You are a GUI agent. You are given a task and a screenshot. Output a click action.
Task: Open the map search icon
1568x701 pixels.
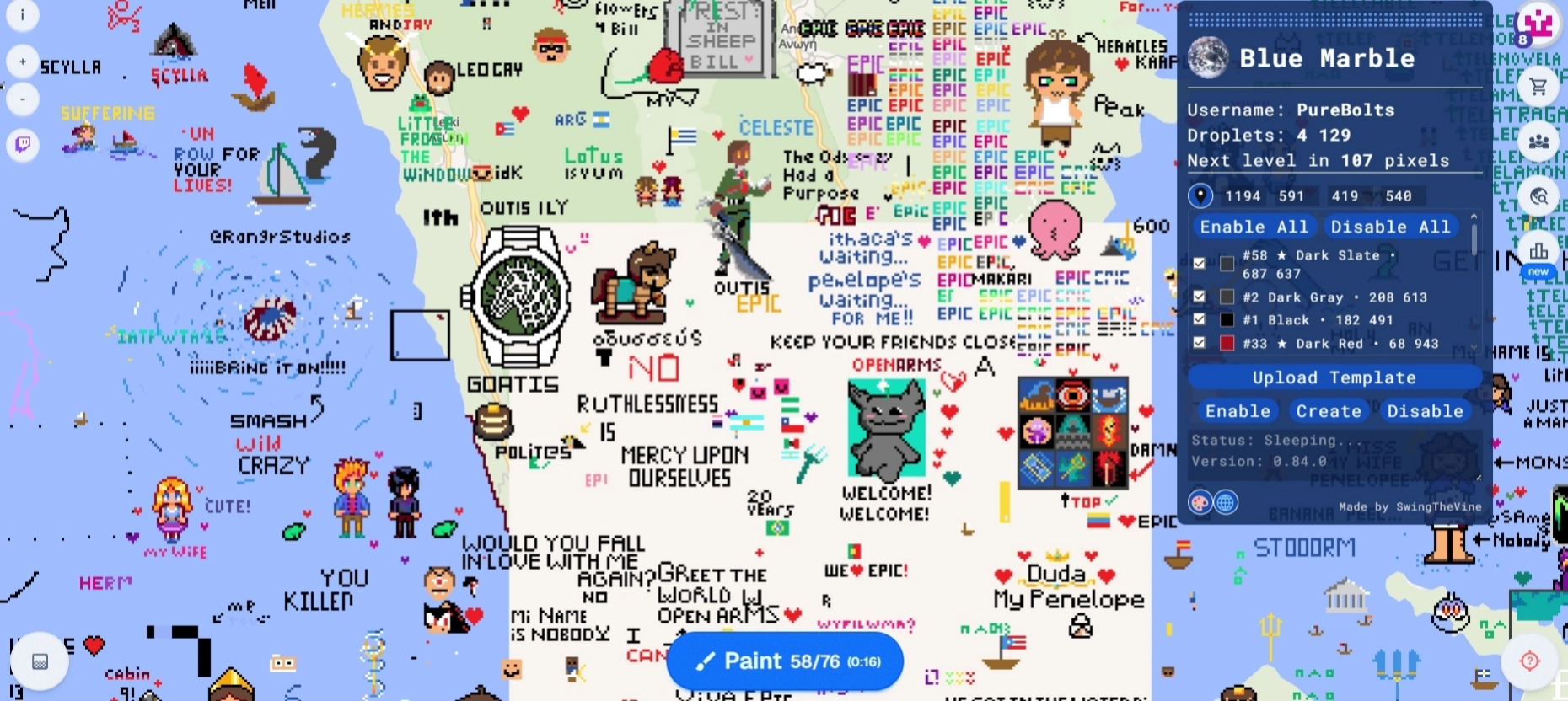[1538, 197]
